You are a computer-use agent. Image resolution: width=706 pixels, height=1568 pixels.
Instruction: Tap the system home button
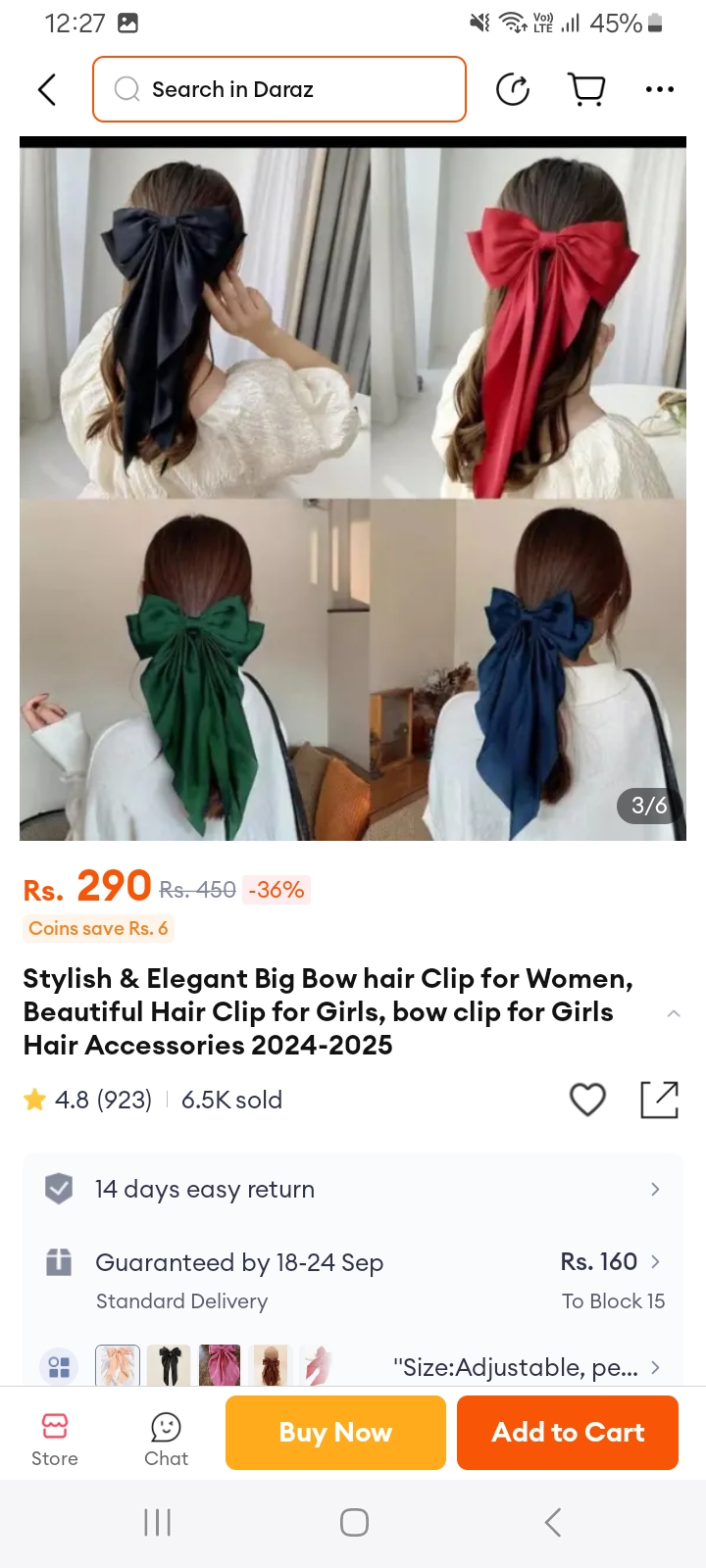tap(354, 1522)
